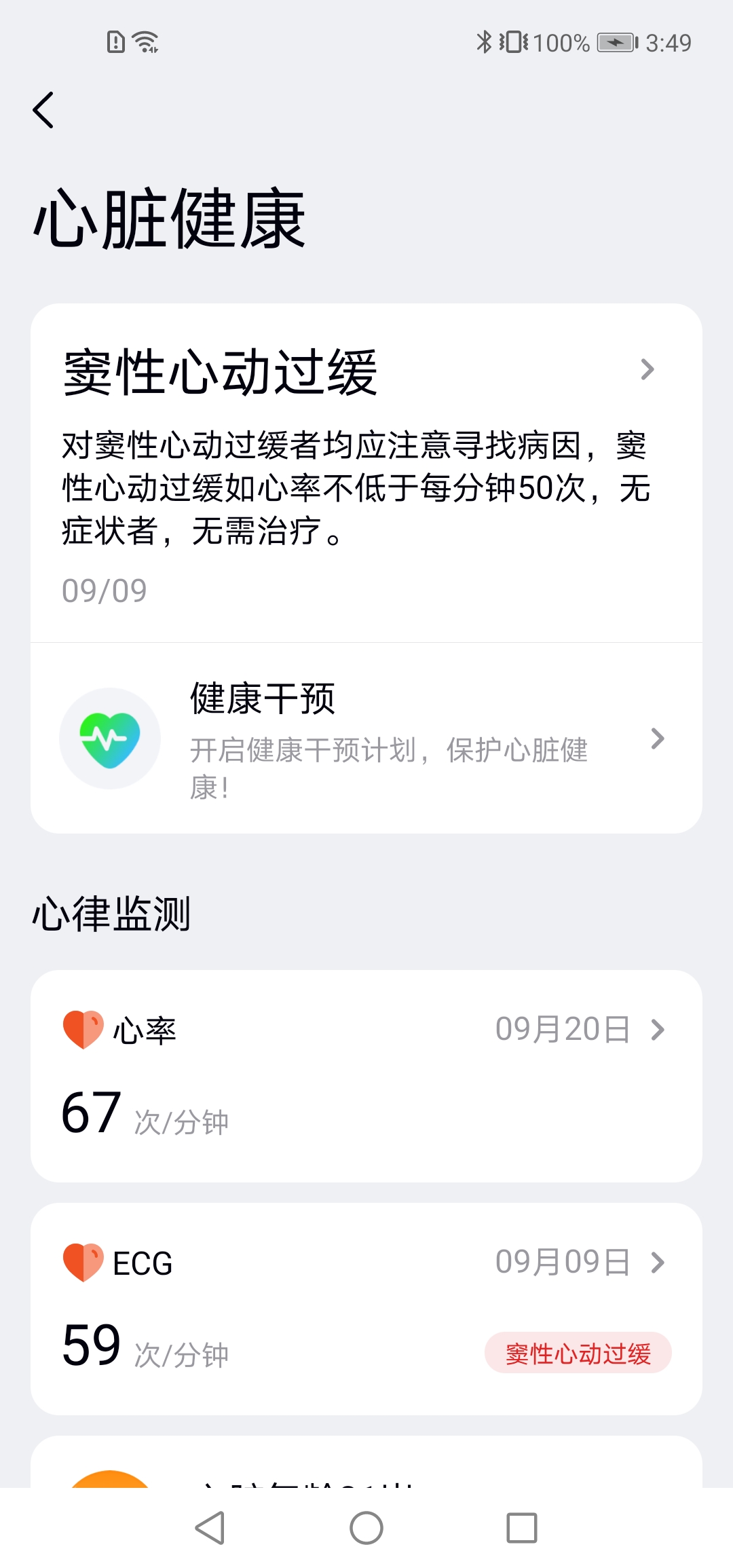Image resolution: width=733 pixels, height=1568 pixels.
Task: Tap the back arrow at top left
Action: [43, 110]
